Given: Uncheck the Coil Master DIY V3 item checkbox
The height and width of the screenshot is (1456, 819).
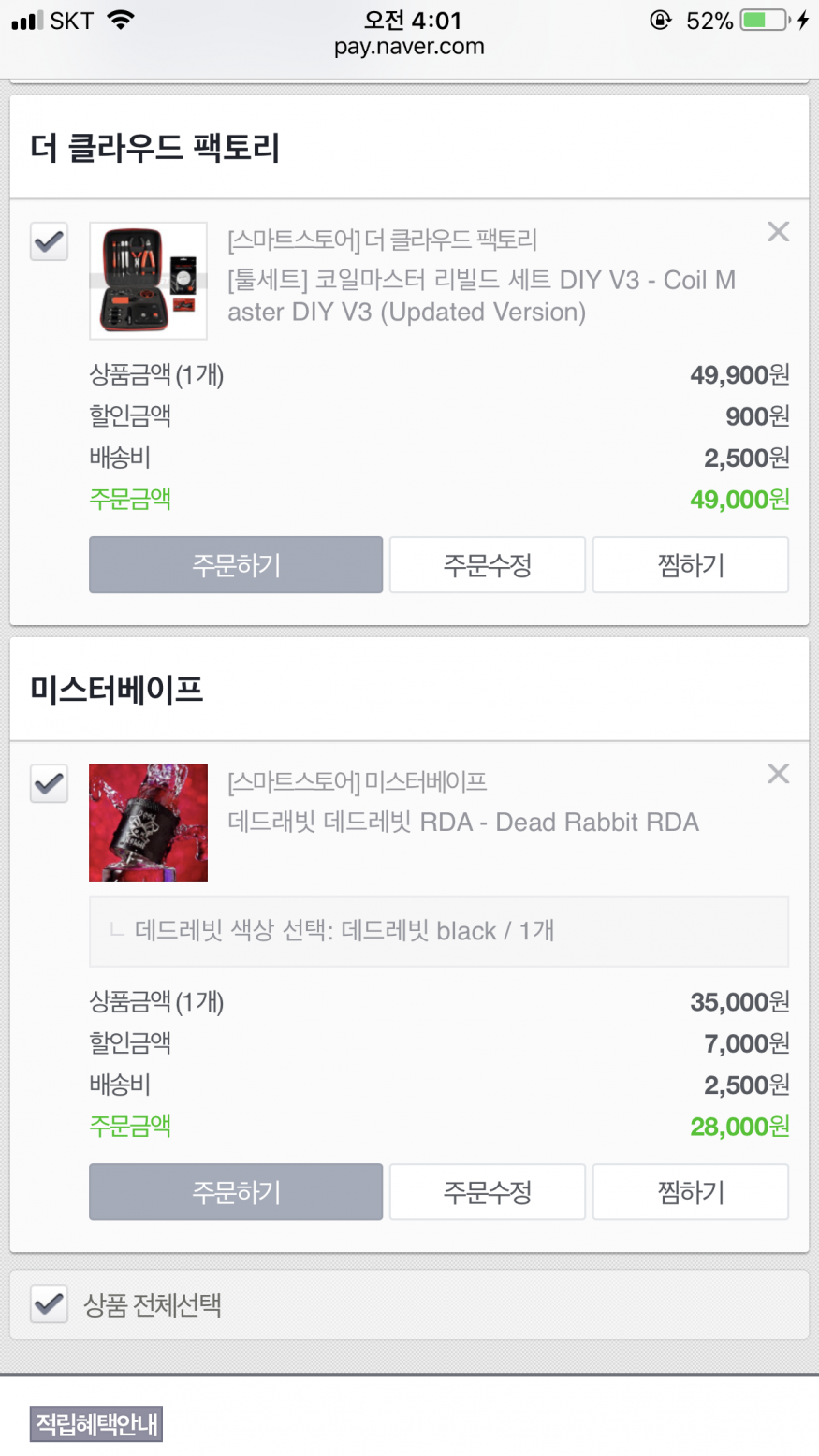Looking at the screenshot, I should coord(49,242).
